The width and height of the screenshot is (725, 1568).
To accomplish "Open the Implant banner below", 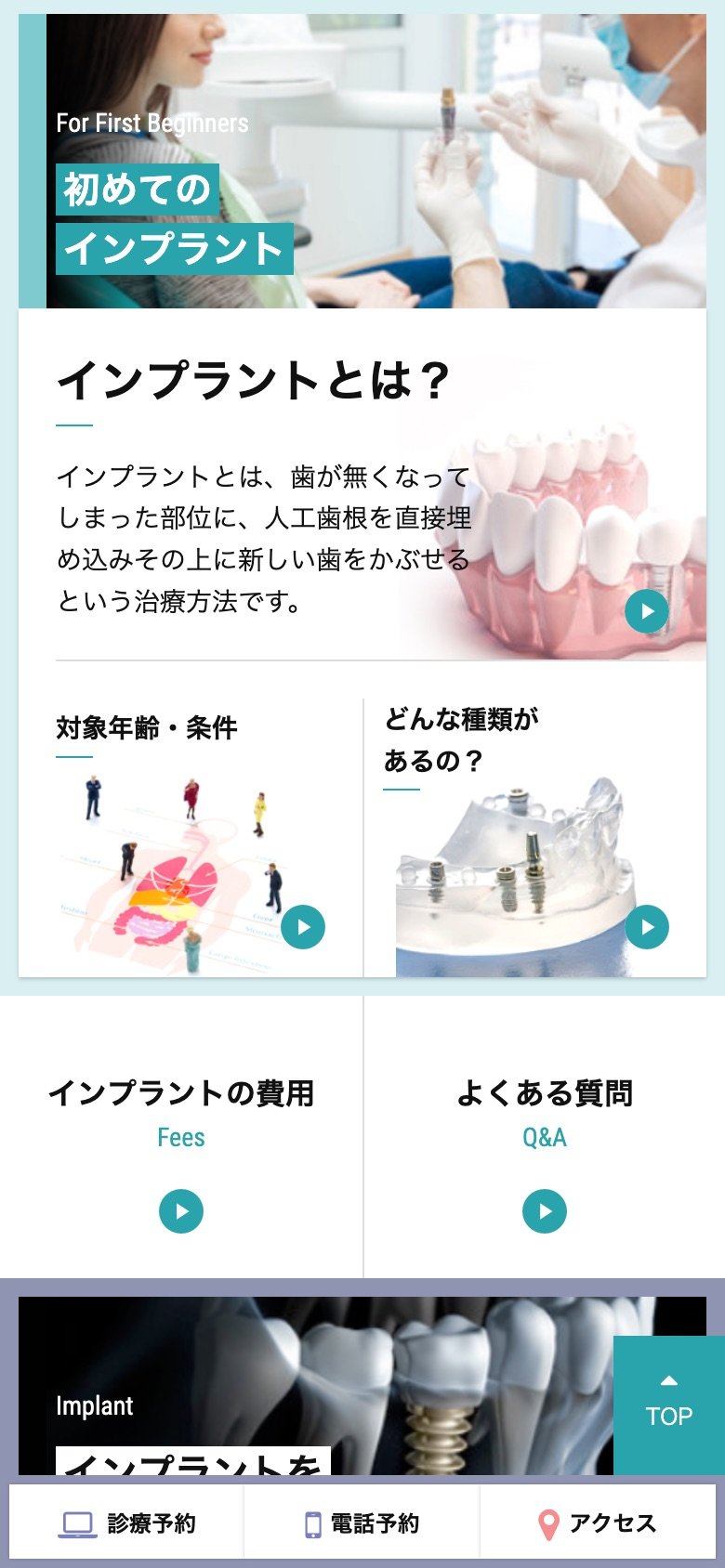I will (316, 1386).
